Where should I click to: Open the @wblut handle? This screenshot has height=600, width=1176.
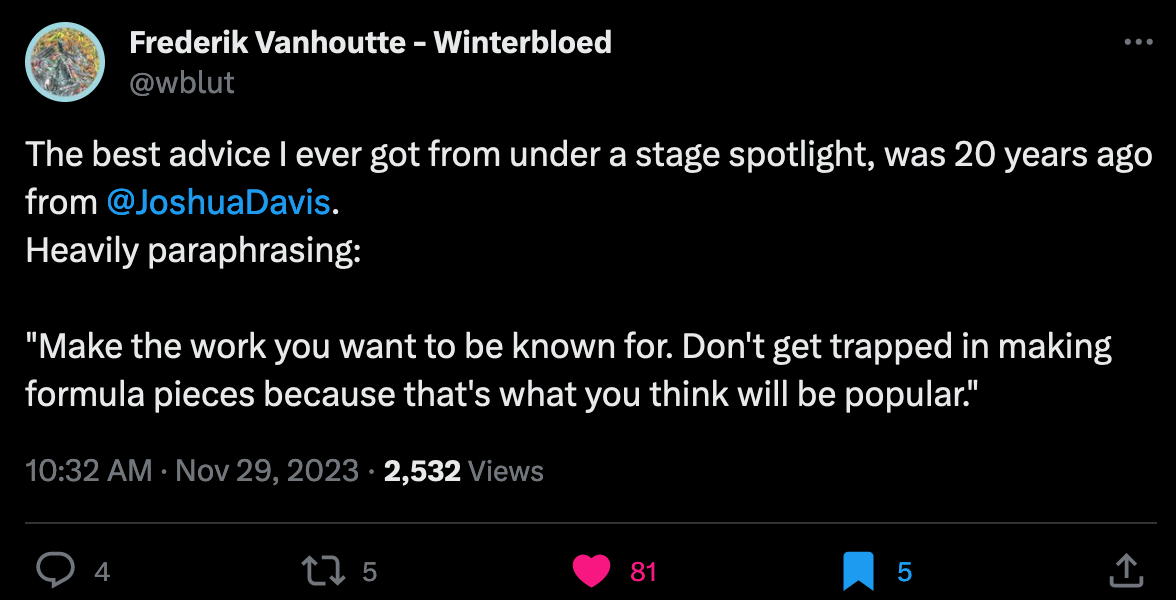[182, 82]
